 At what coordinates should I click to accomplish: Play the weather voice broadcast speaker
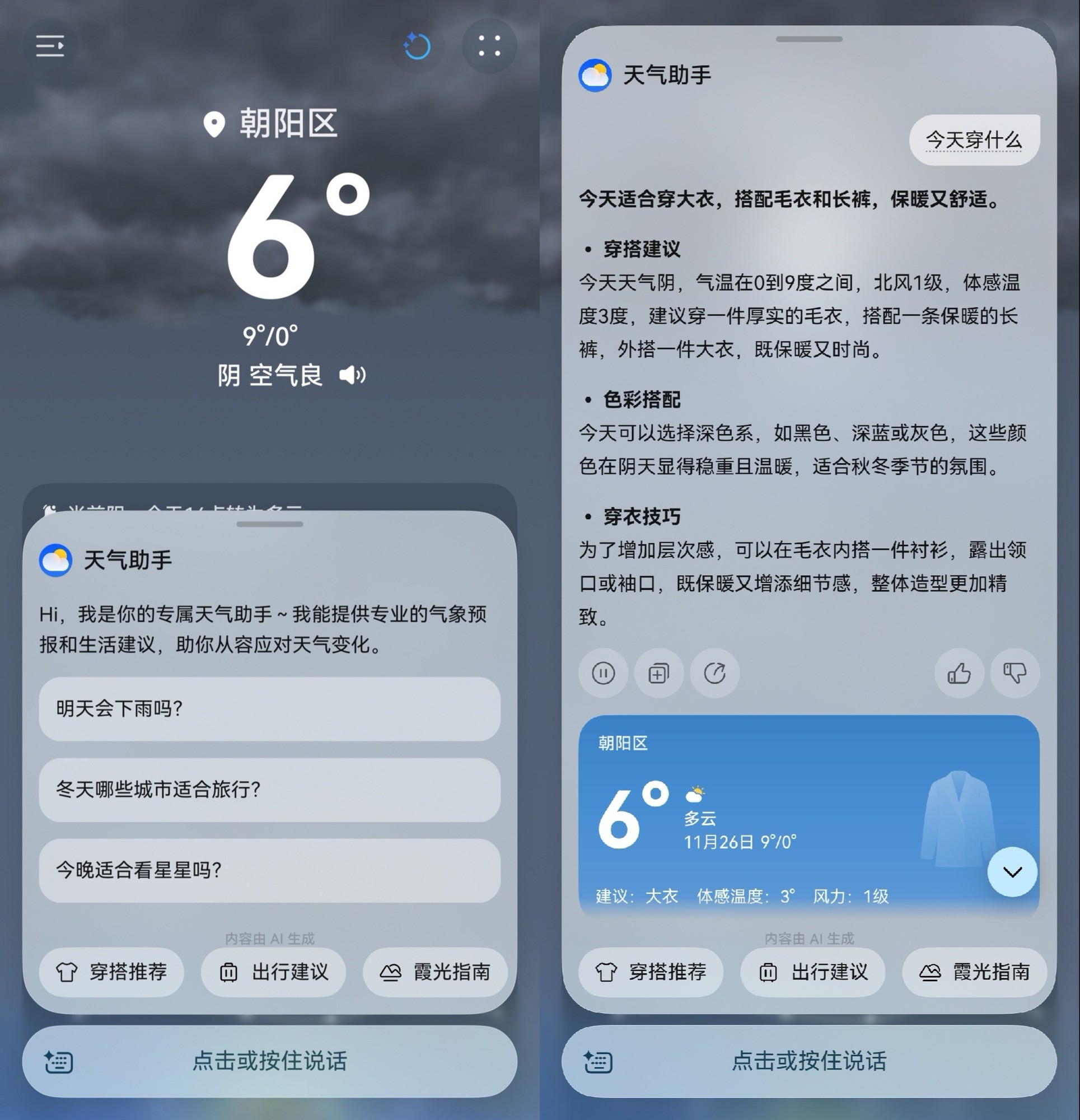352,375
